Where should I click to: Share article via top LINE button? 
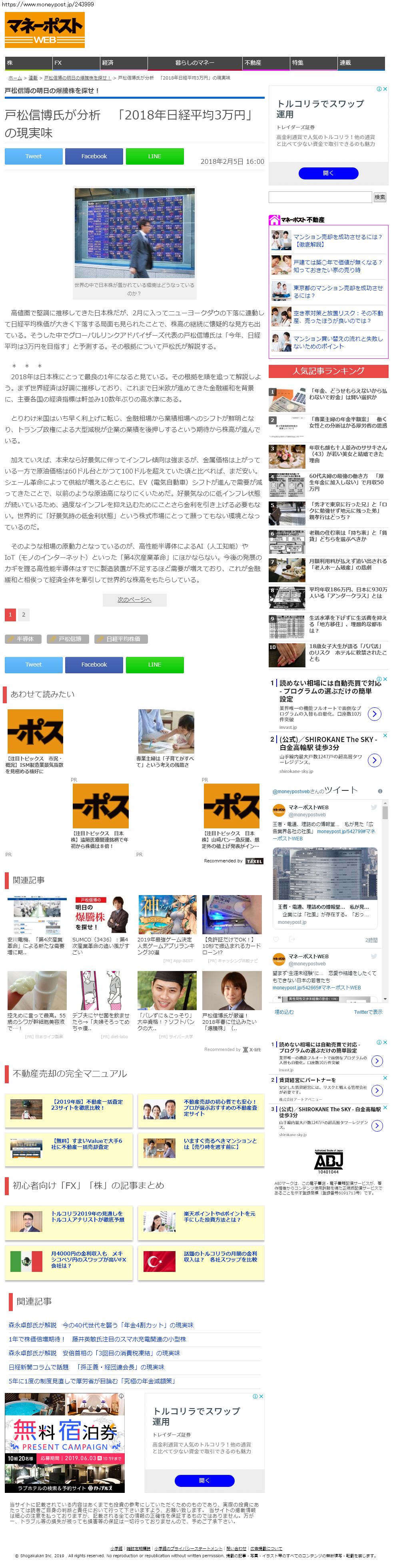pyautogui.click(x=155, y=156)
